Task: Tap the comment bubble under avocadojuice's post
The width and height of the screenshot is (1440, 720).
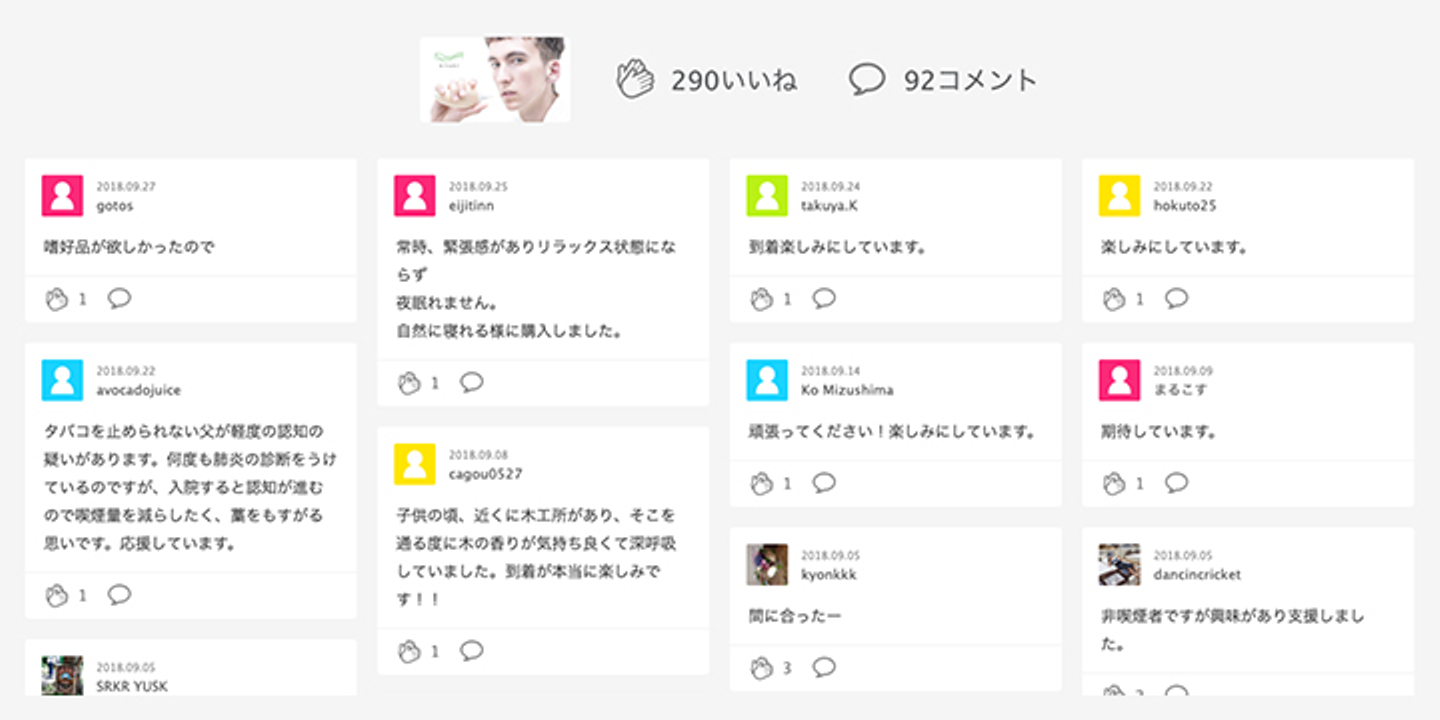Action: (119, 594)
